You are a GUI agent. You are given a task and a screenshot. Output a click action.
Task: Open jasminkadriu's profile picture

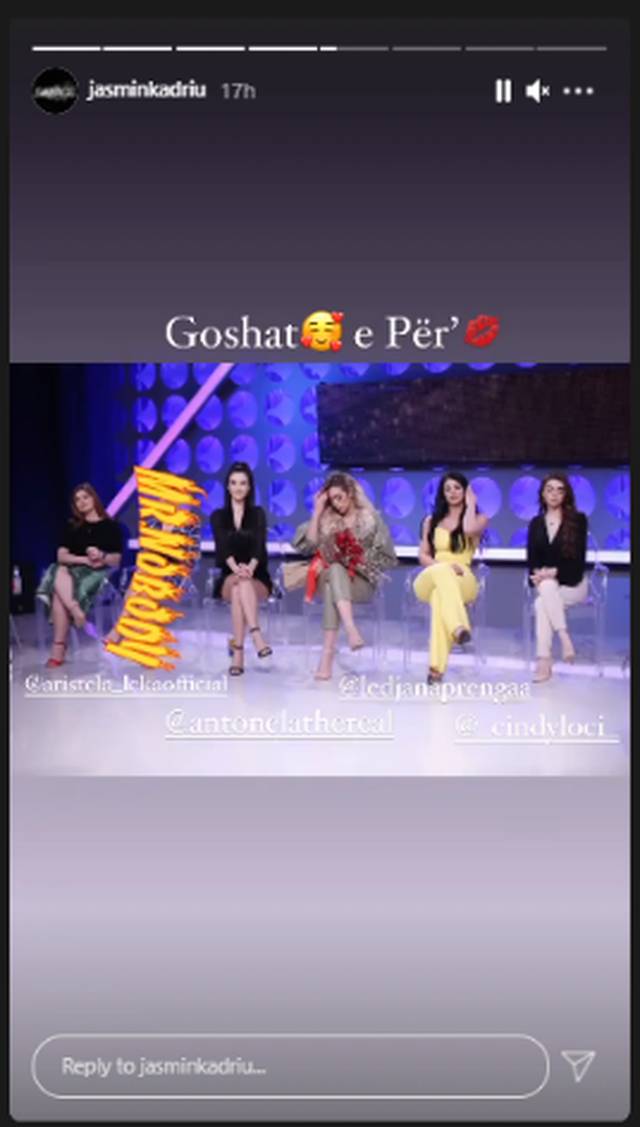coord(55,90)
